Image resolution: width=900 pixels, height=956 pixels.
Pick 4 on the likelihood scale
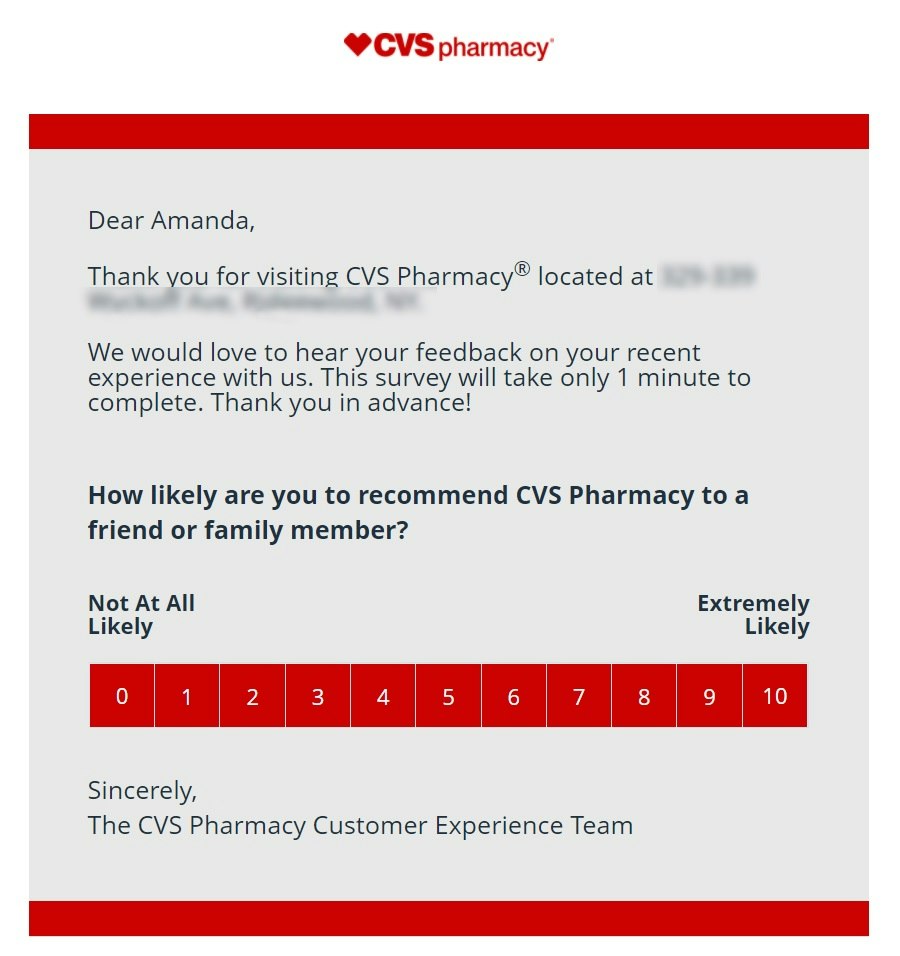pos(383,696)
